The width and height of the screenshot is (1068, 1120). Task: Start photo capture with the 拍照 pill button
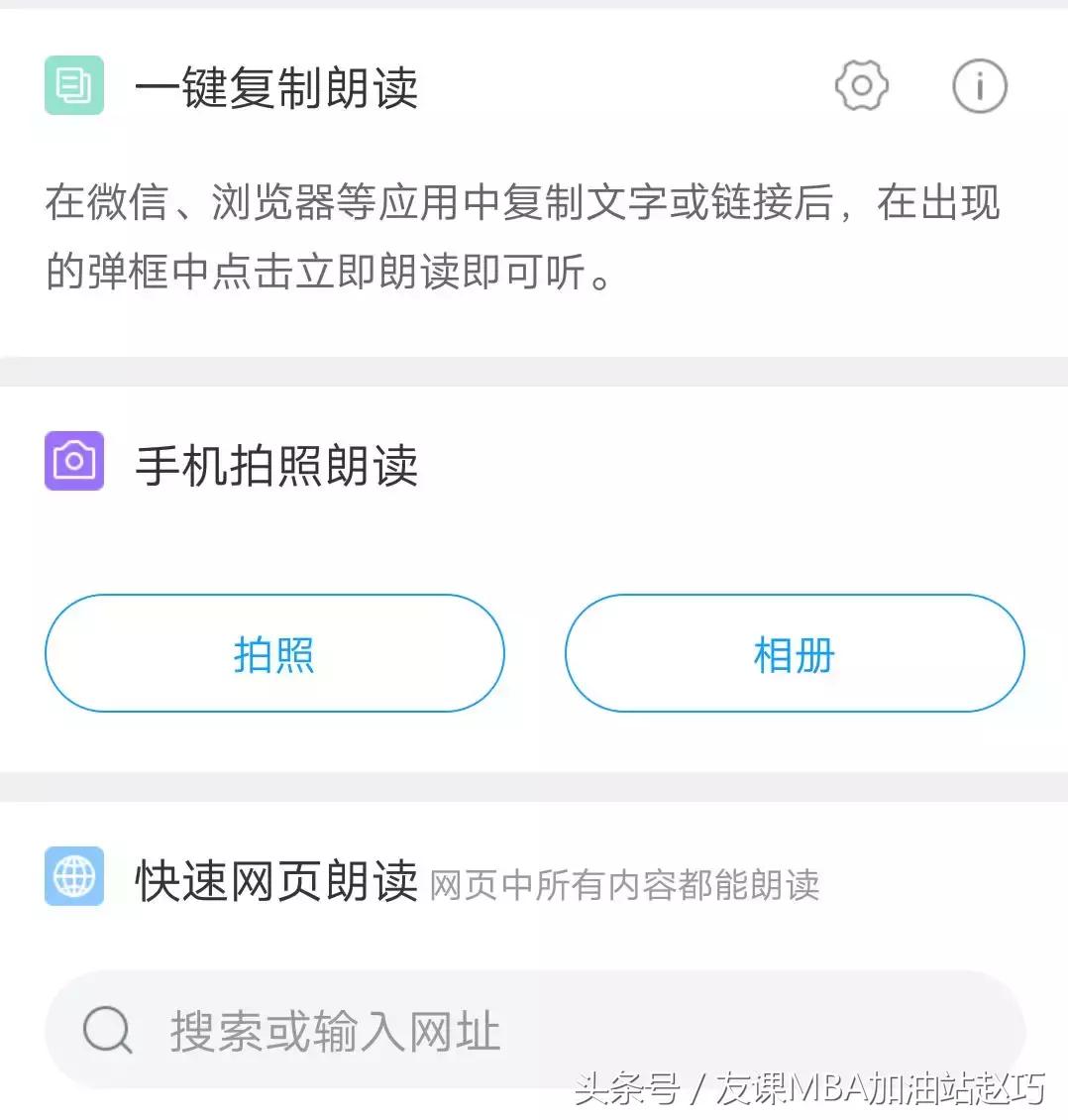274,652
